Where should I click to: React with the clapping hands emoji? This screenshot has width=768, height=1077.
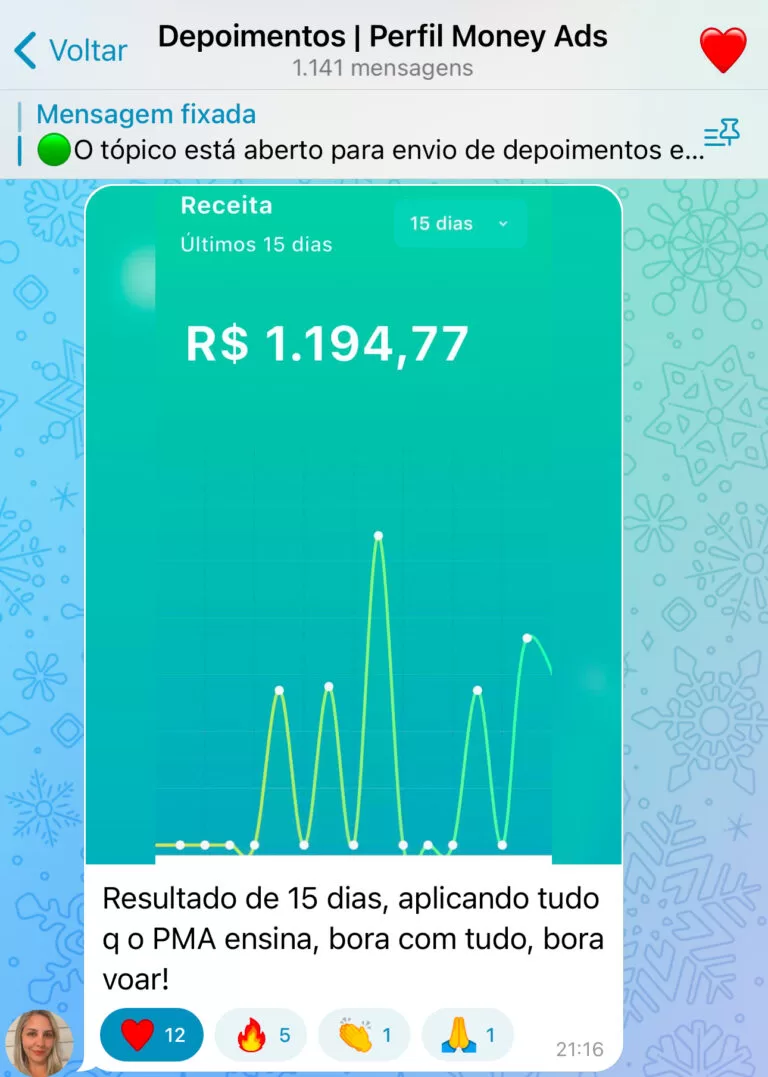pyautogui.click(x=365, y=1035)
